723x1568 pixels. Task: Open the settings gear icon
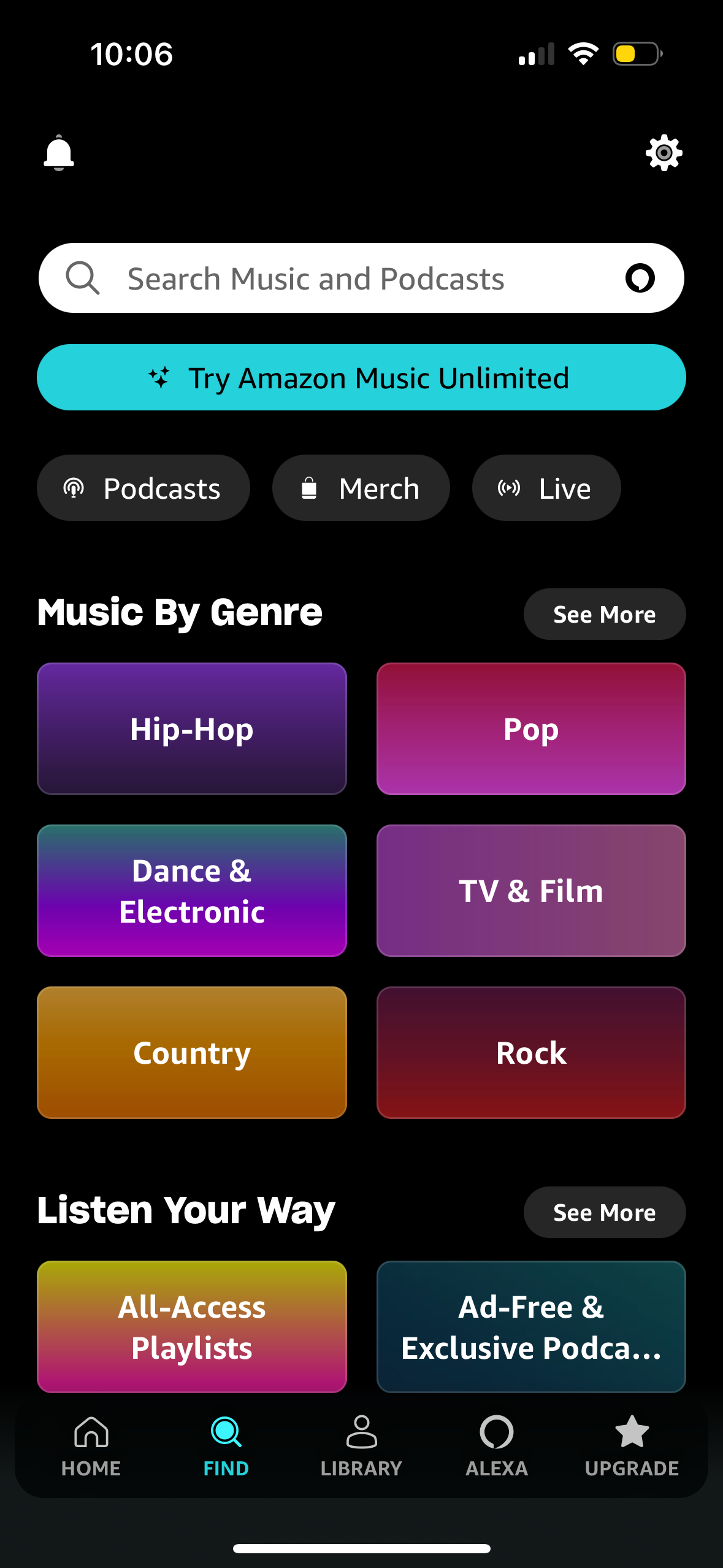pos(664,152)
